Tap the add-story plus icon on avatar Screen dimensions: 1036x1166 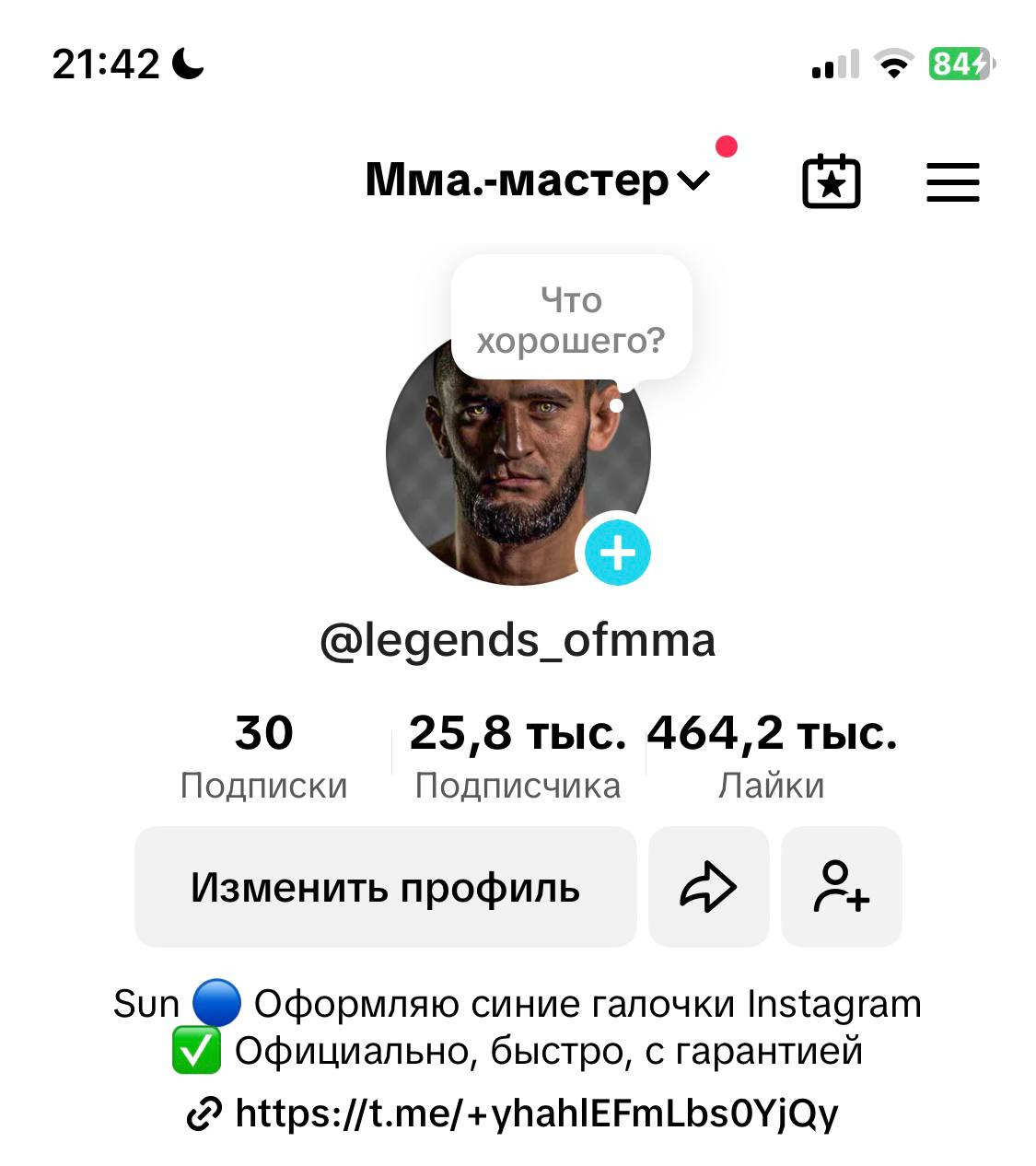pyautogui.click(x=617, y=552)
